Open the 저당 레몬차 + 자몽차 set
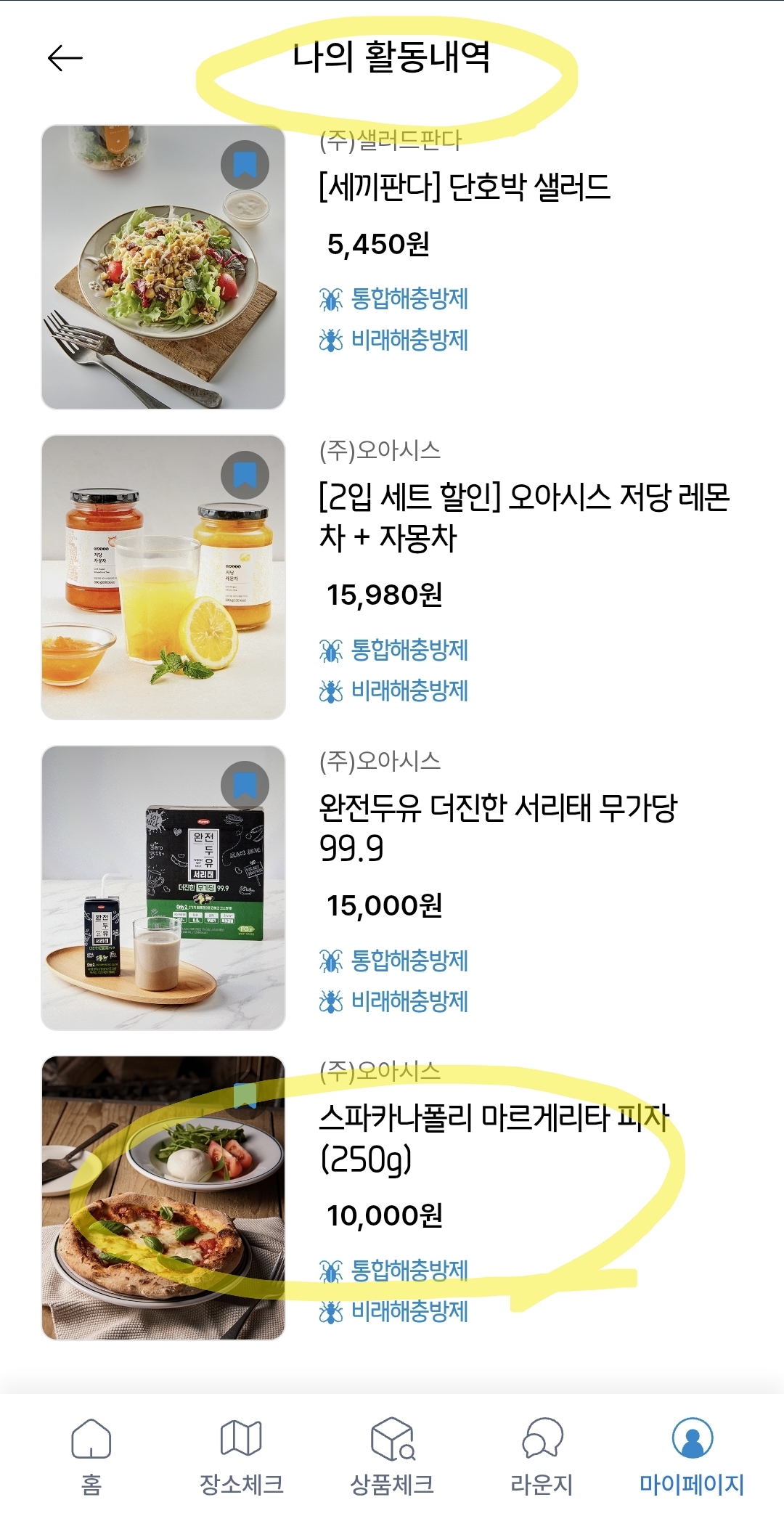The image size is (784, 1537). [x=523, y=517]
